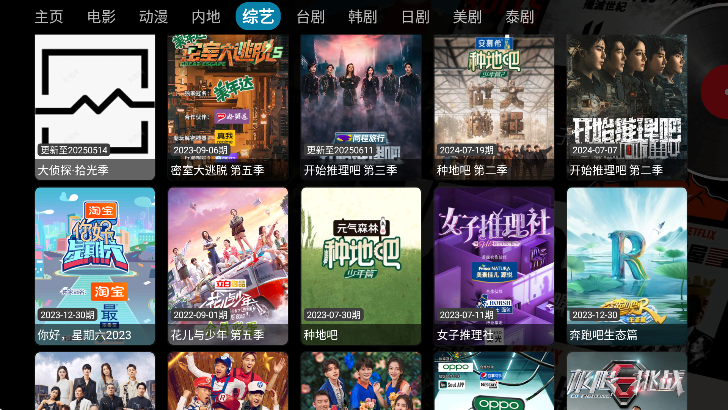
Task: Open 女子推理社 show
Action: [494, 265]
